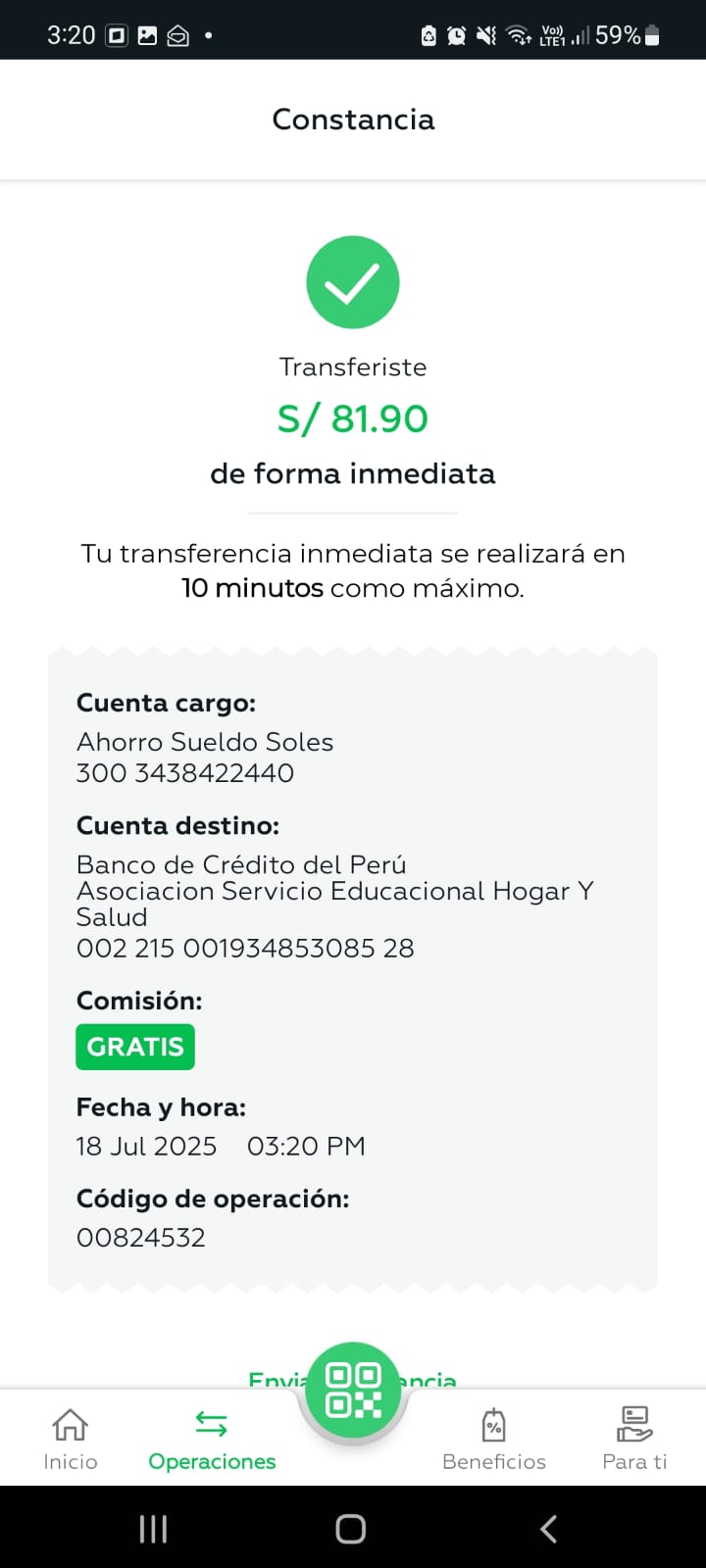Screen dimensions: 706x1568
Task: Switch to the Operaciones tab
Action: pos(212,1439)
